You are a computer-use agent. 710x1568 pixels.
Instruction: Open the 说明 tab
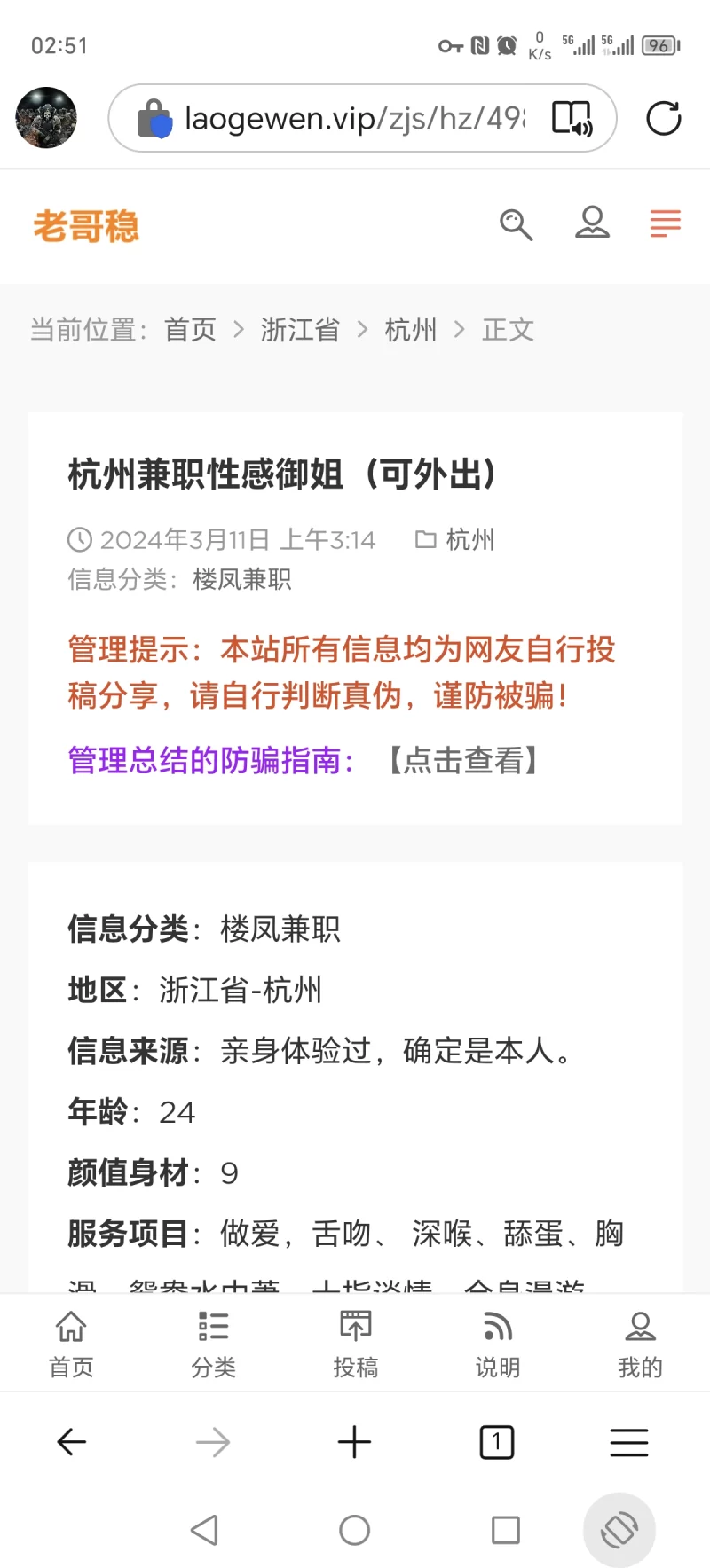(497, 1344)
